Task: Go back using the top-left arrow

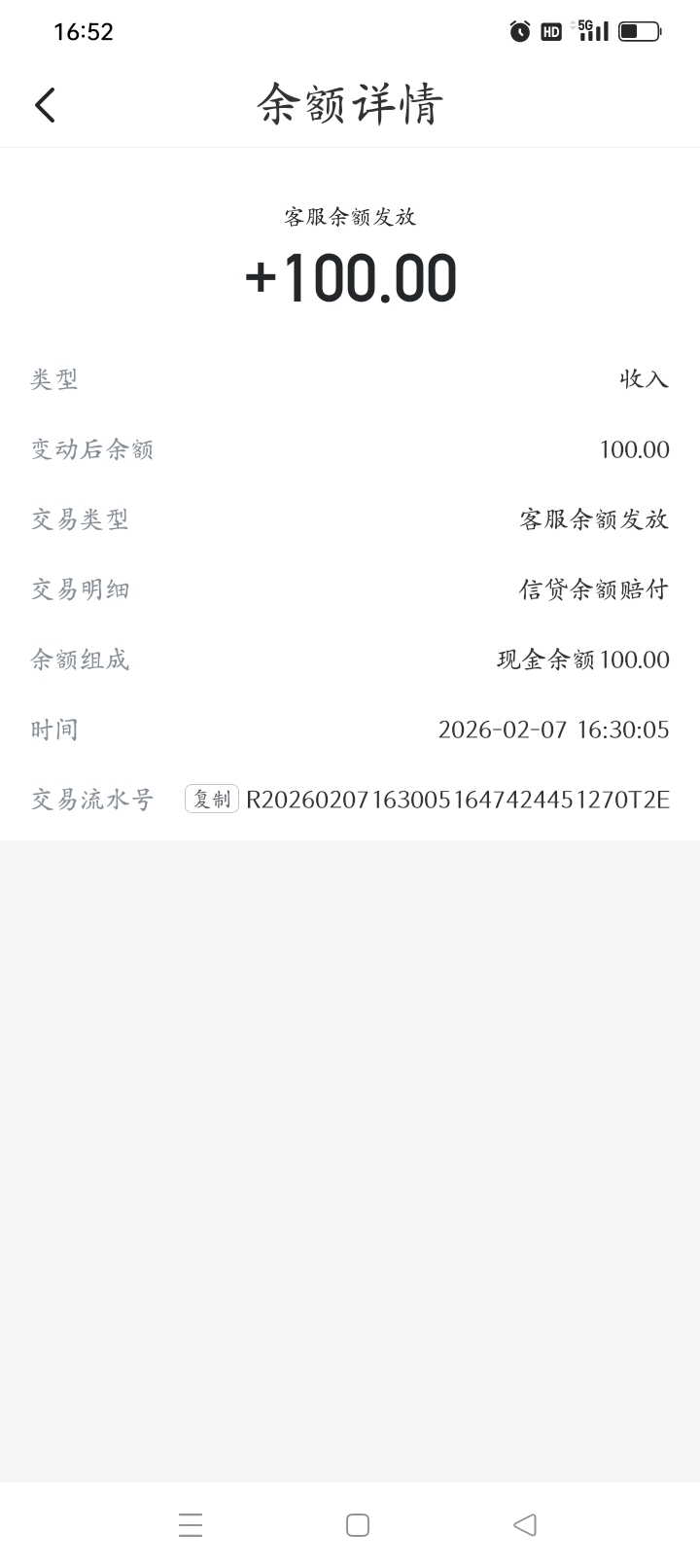Action: pyautogui.click(x=45, y=105)
